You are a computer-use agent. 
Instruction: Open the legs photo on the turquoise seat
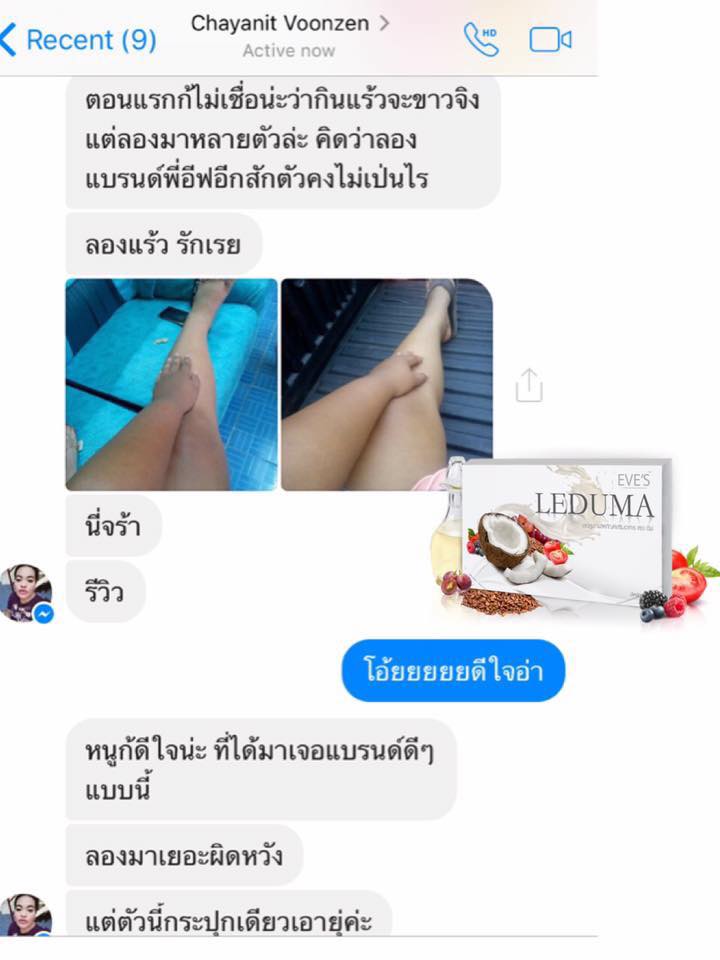(171, 384)
